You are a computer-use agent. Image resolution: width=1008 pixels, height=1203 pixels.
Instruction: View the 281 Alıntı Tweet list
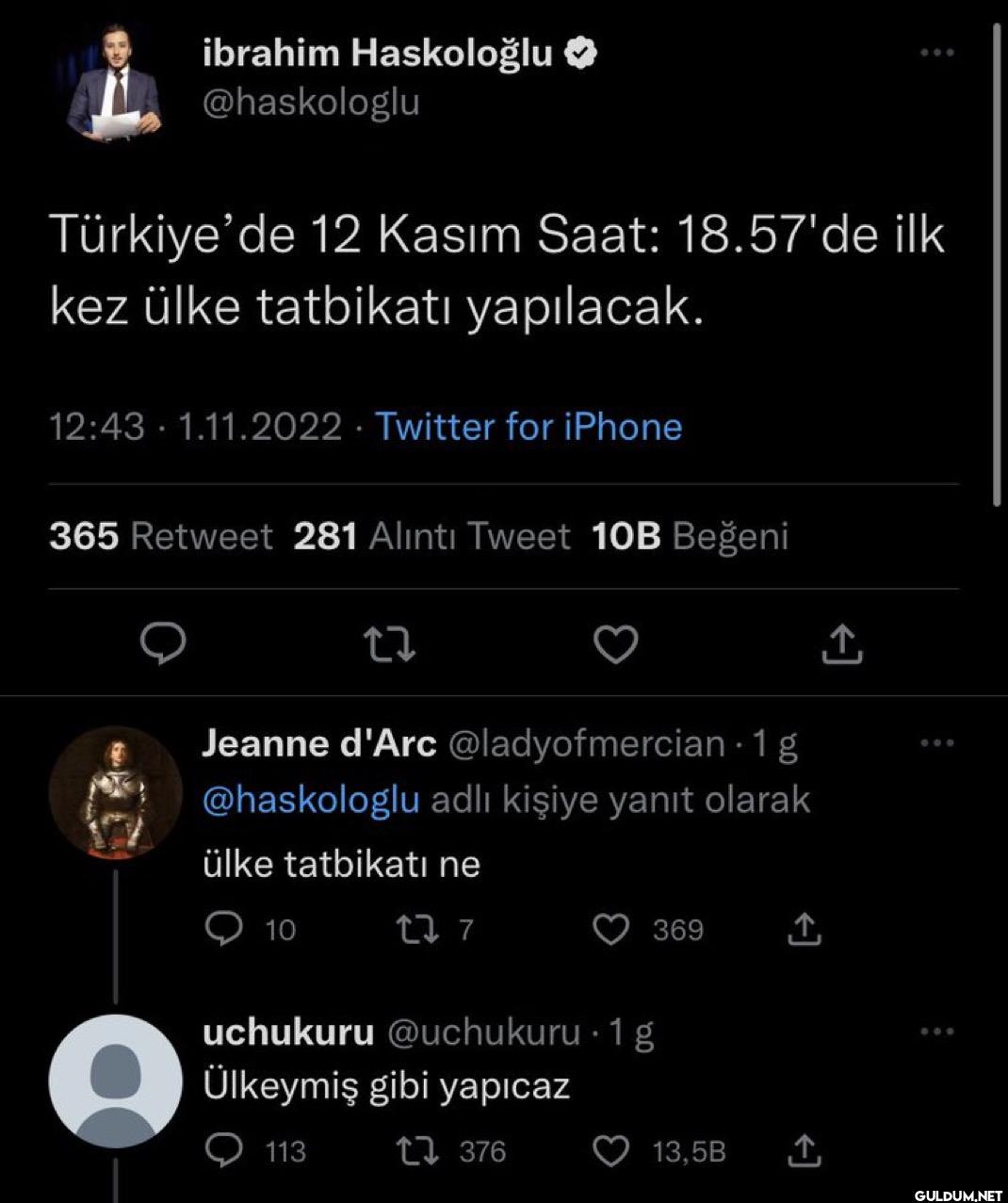431,537
